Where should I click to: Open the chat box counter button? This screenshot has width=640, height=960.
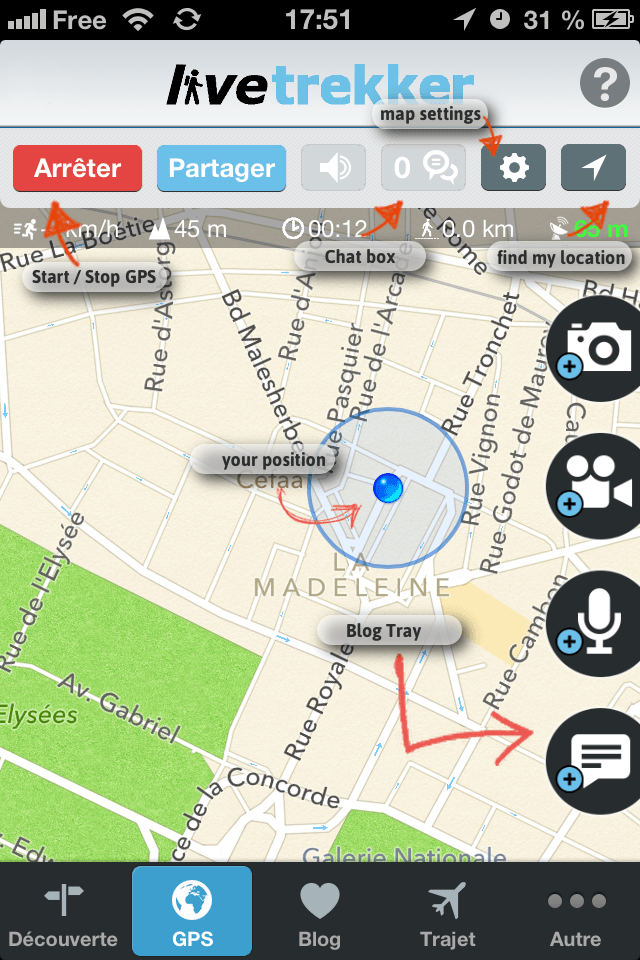[x=421, y=168]
